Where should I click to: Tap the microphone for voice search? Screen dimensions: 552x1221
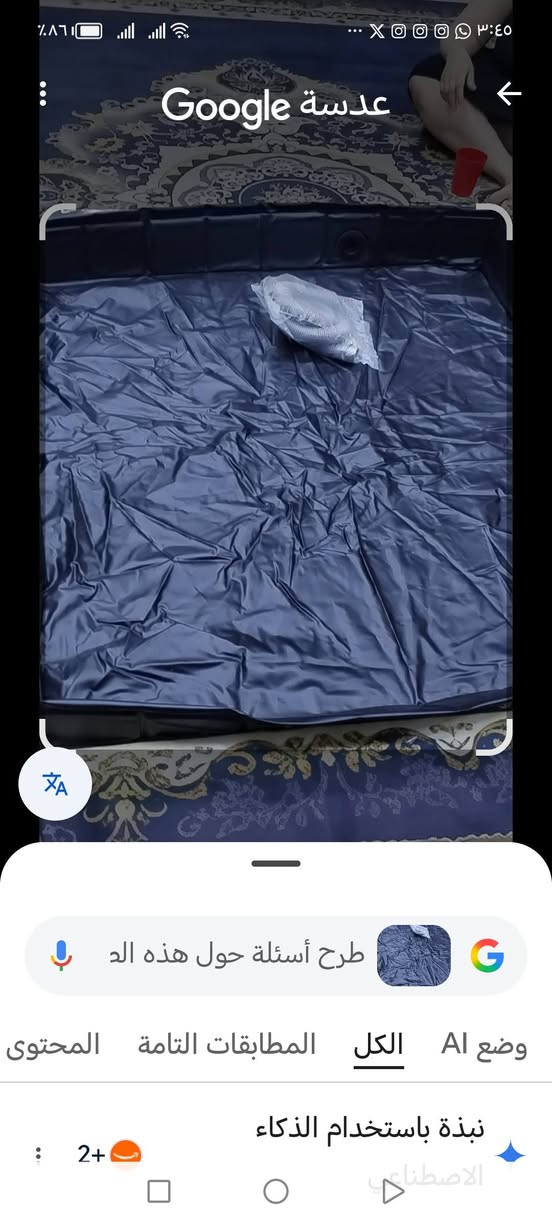62,955
